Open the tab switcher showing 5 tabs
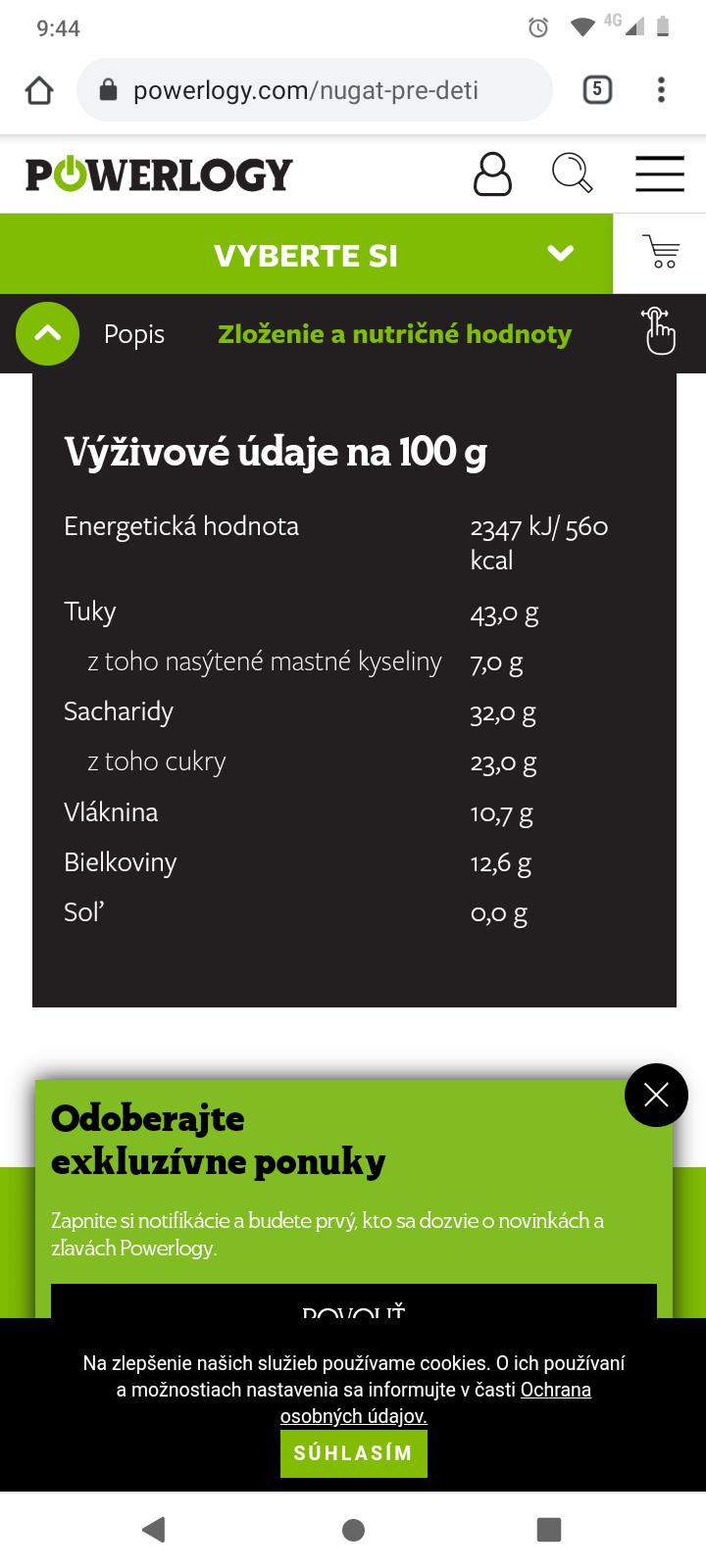The width and height of the screenshot is (706, 1568). (597, 90)
